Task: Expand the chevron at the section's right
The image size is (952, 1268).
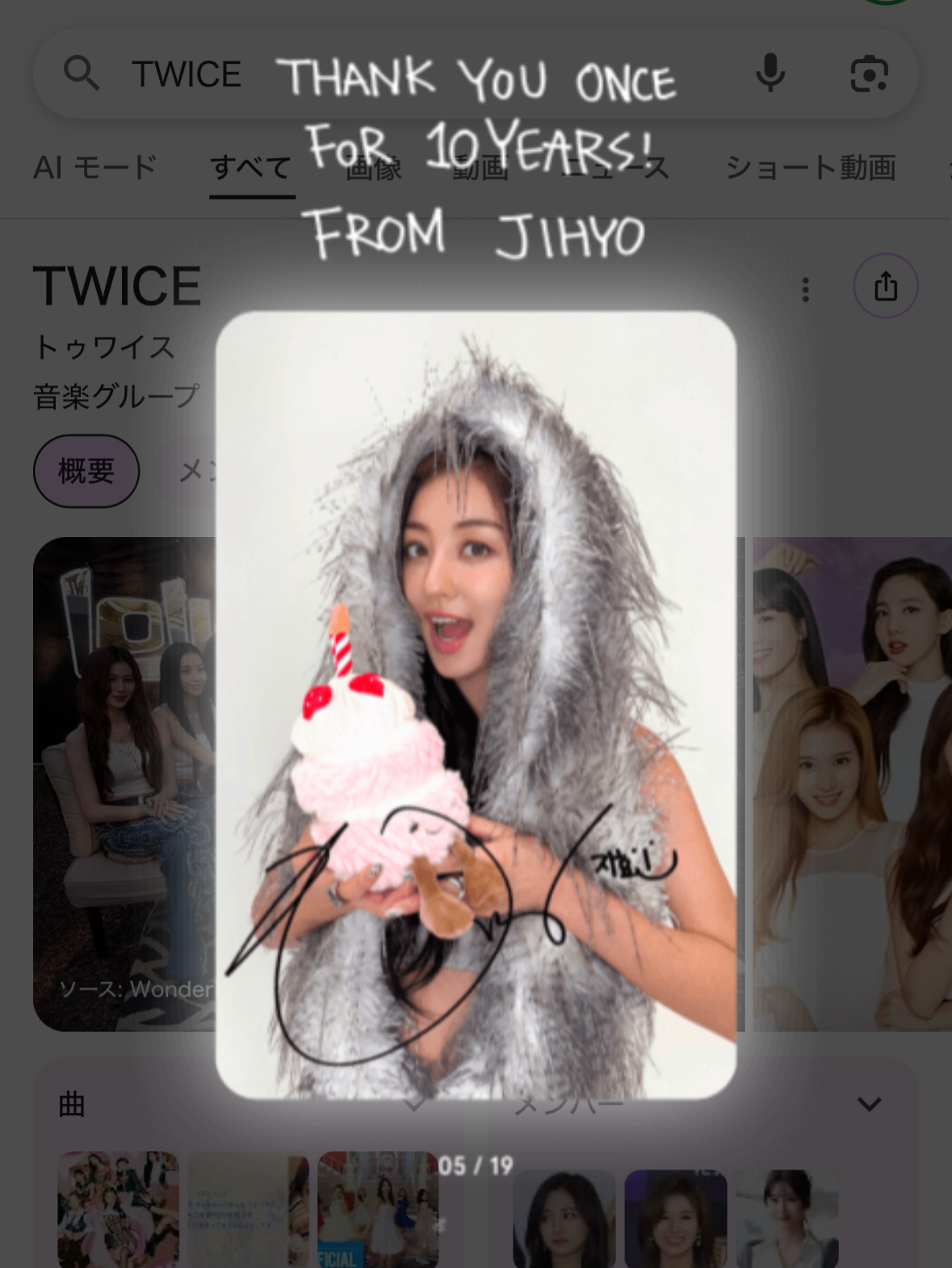Action: pos(869,1103)
